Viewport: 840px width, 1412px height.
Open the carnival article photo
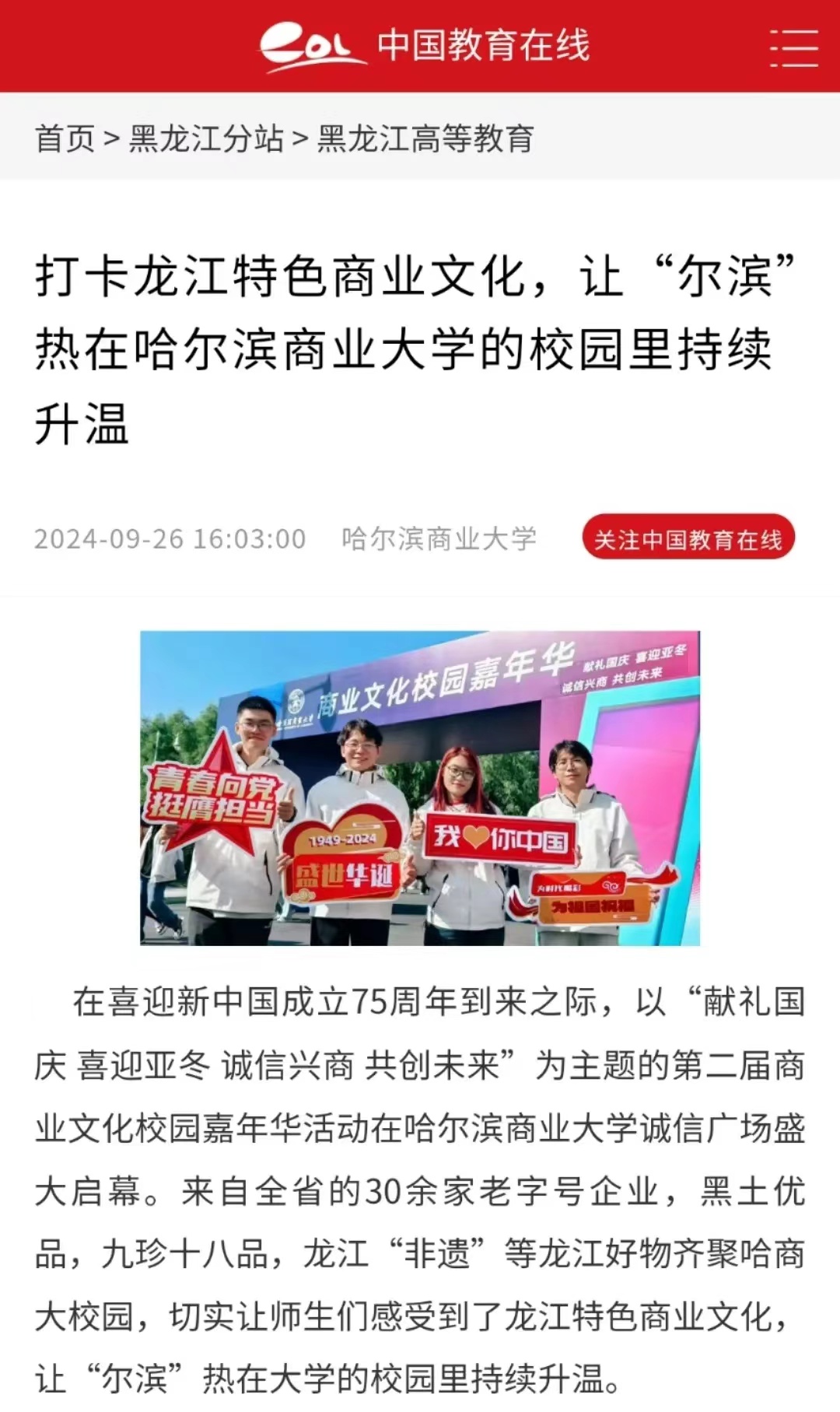(420, 787)
